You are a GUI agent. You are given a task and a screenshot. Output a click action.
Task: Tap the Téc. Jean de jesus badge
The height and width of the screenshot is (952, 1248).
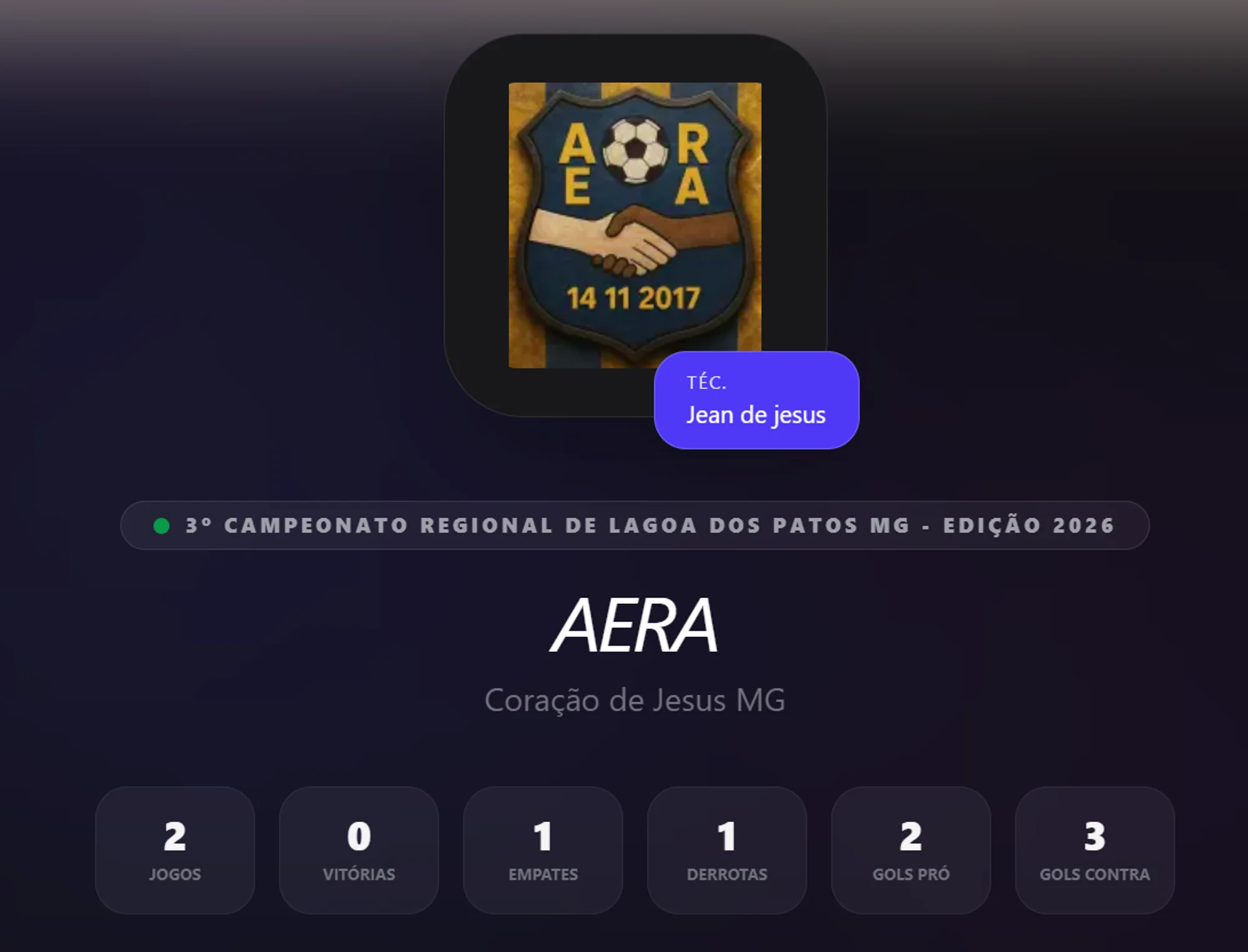pos(756,400)
